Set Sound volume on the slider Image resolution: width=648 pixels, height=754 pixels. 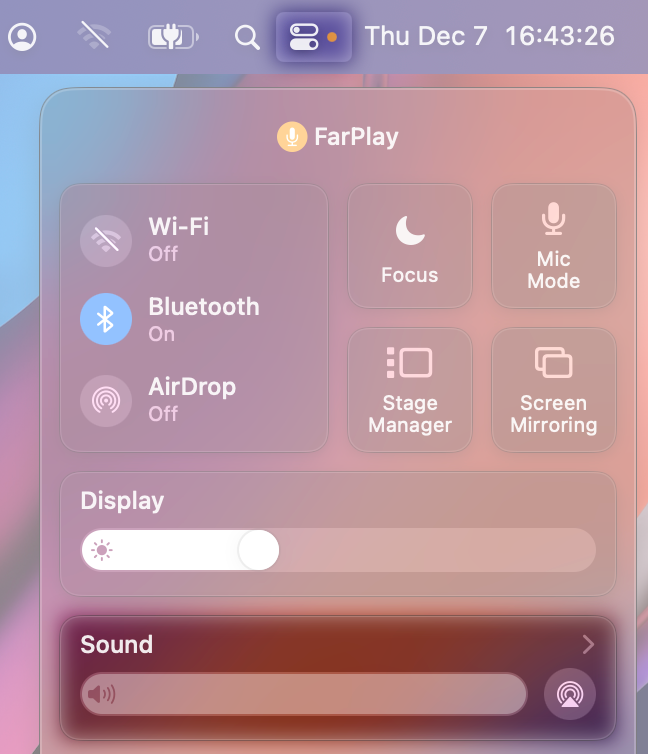pos(303,694)
